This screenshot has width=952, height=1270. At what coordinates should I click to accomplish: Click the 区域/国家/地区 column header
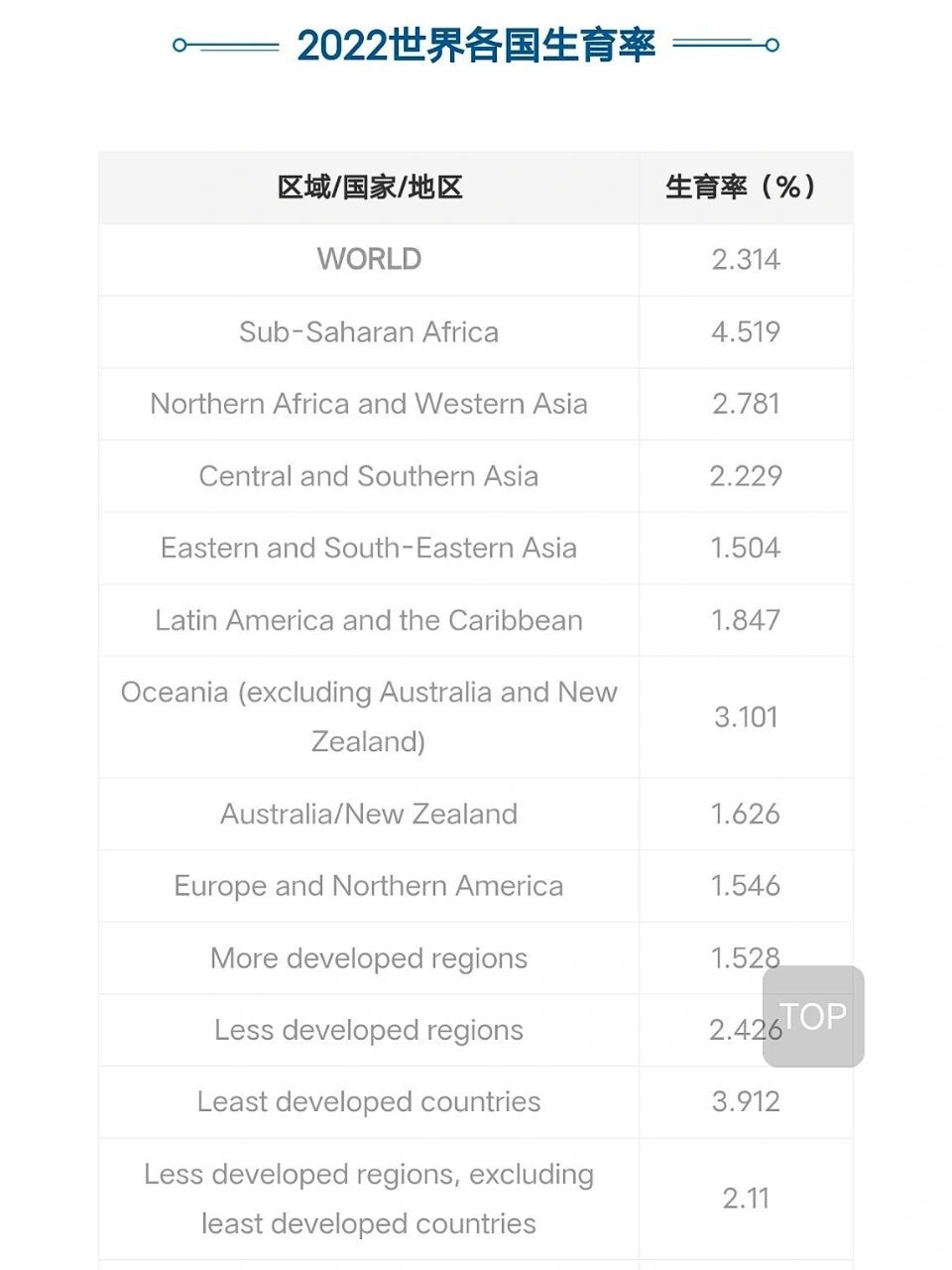coord(369,187)
